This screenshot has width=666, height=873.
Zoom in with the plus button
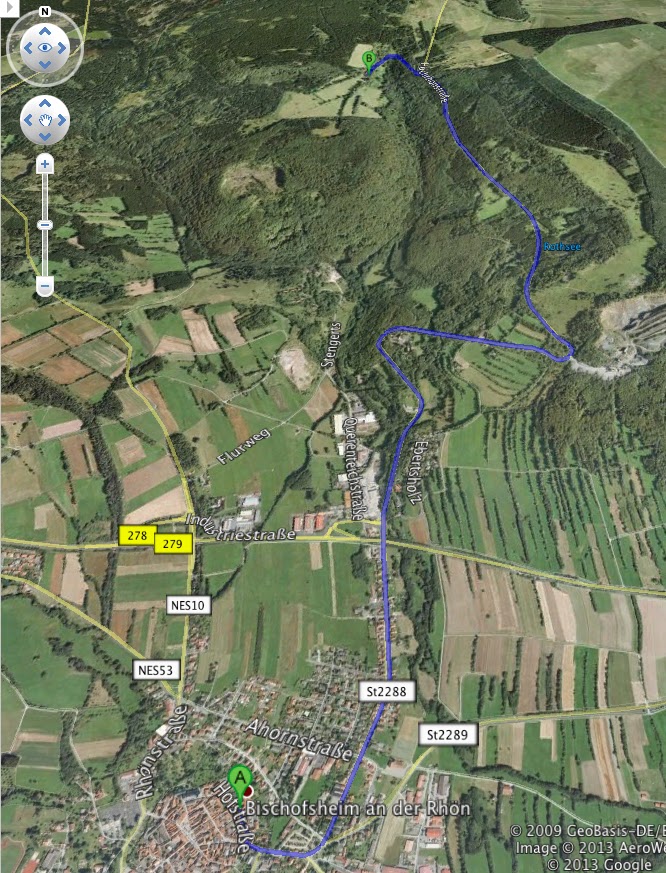click(44, 165)
